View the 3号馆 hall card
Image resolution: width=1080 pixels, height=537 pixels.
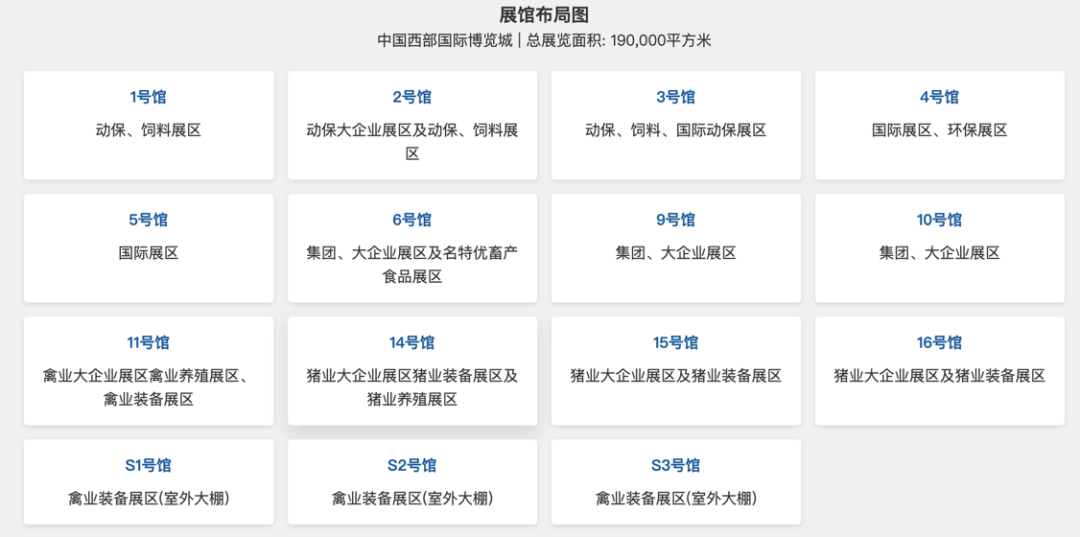coord(676,125)
